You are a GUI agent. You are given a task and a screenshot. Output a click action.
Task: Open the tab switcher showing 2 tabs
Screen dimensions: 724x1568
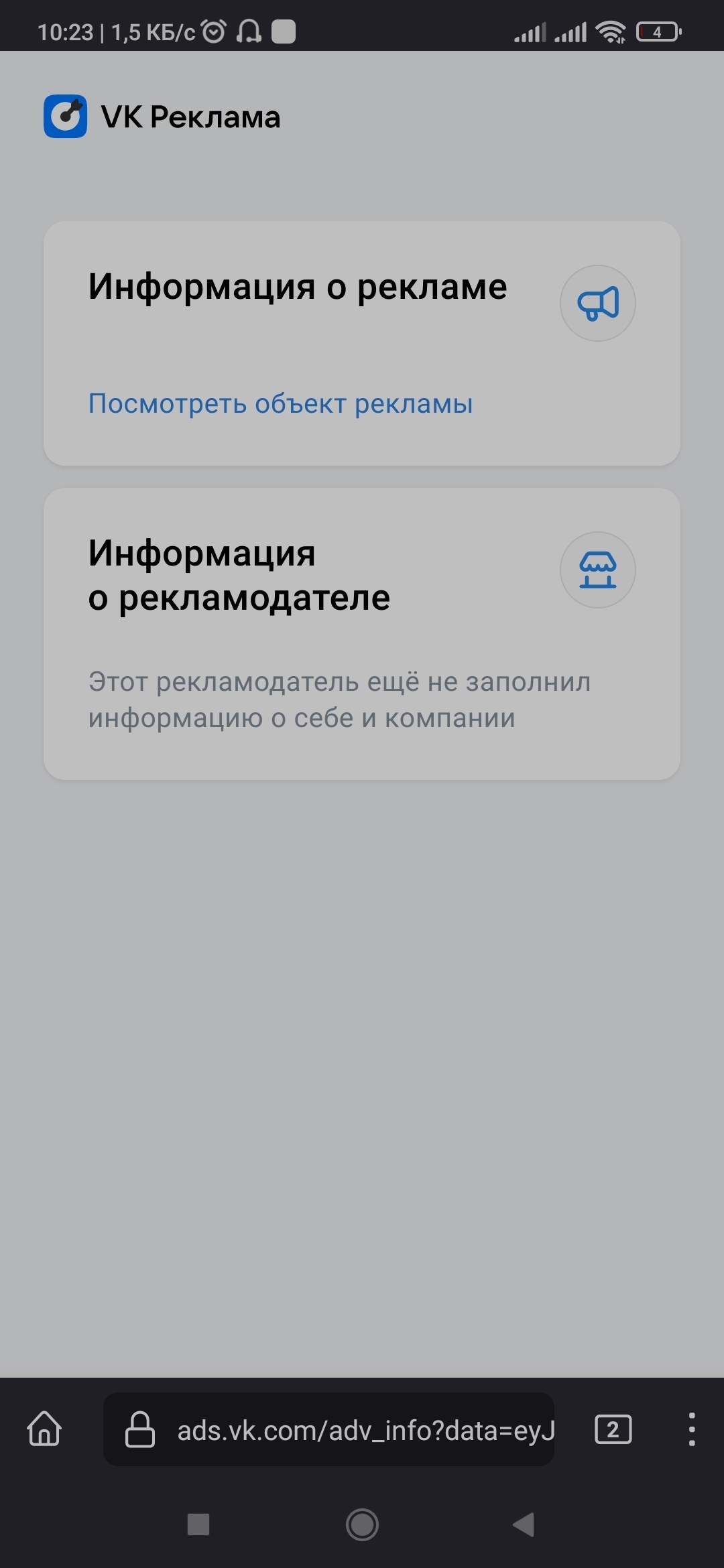click(613, 1429)
